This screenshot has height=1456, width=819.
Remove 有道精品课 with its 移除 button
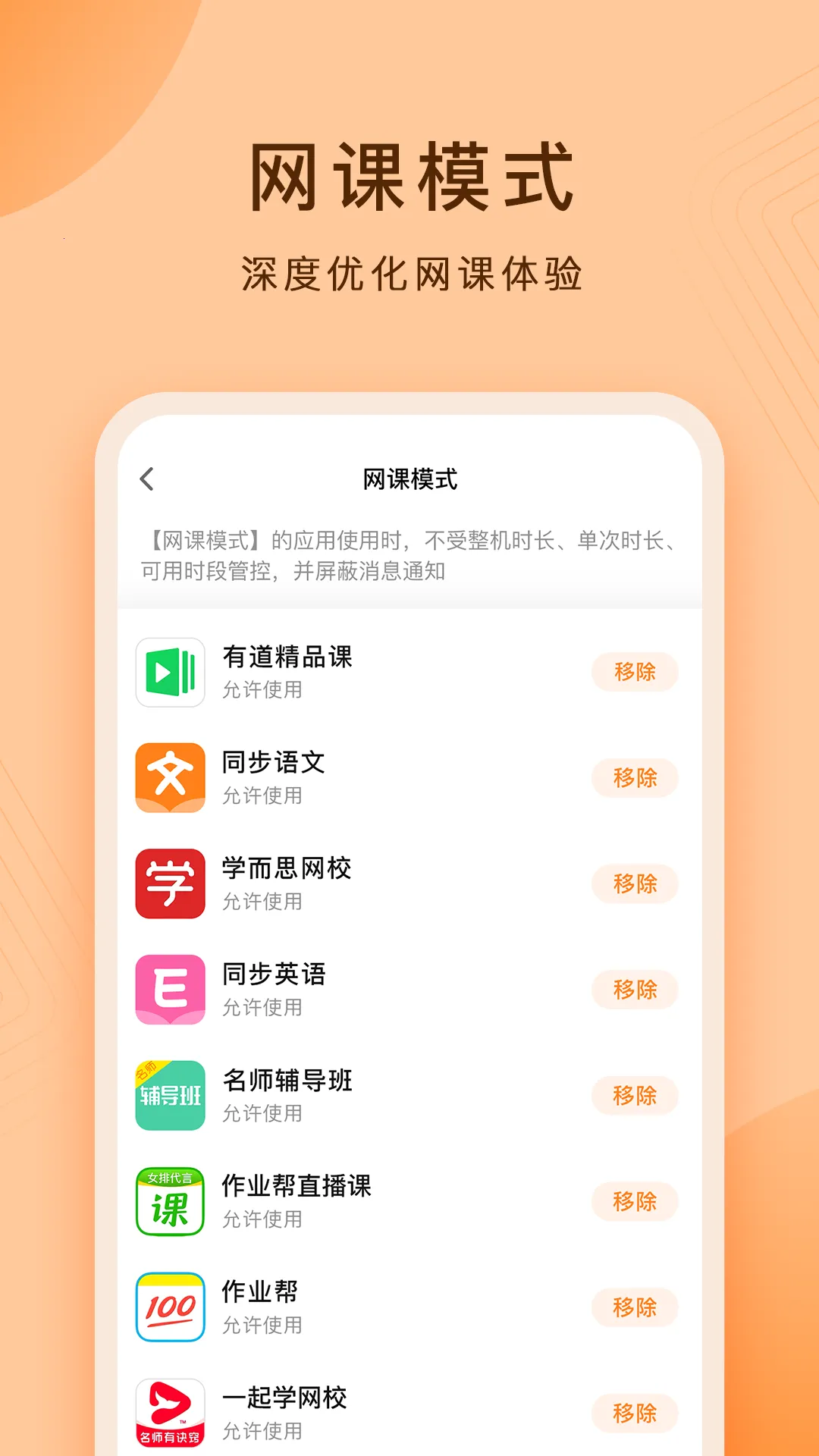pyautogui.click(x=635, y=673)
